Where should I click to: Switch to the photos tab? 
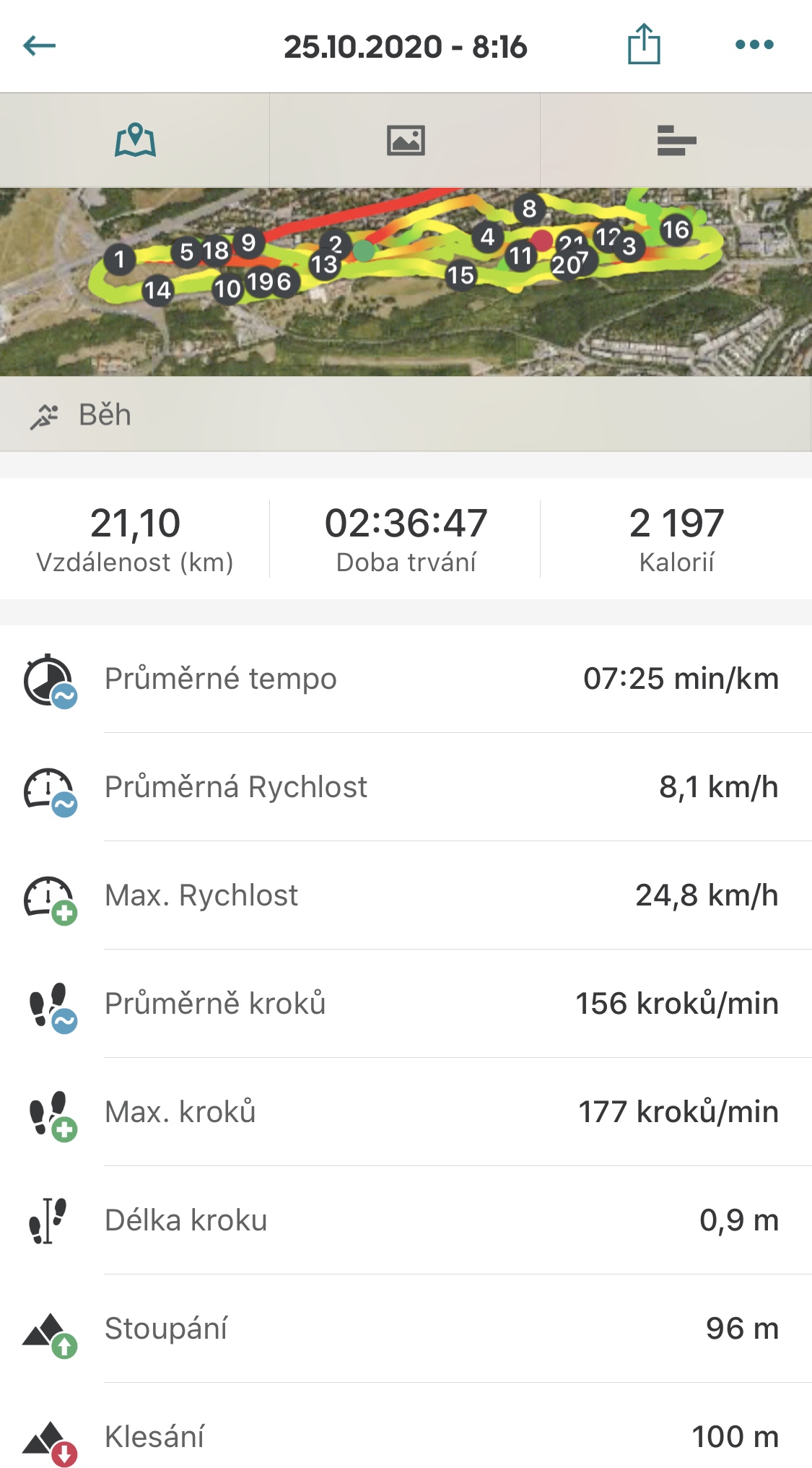[x=406, y=140]
